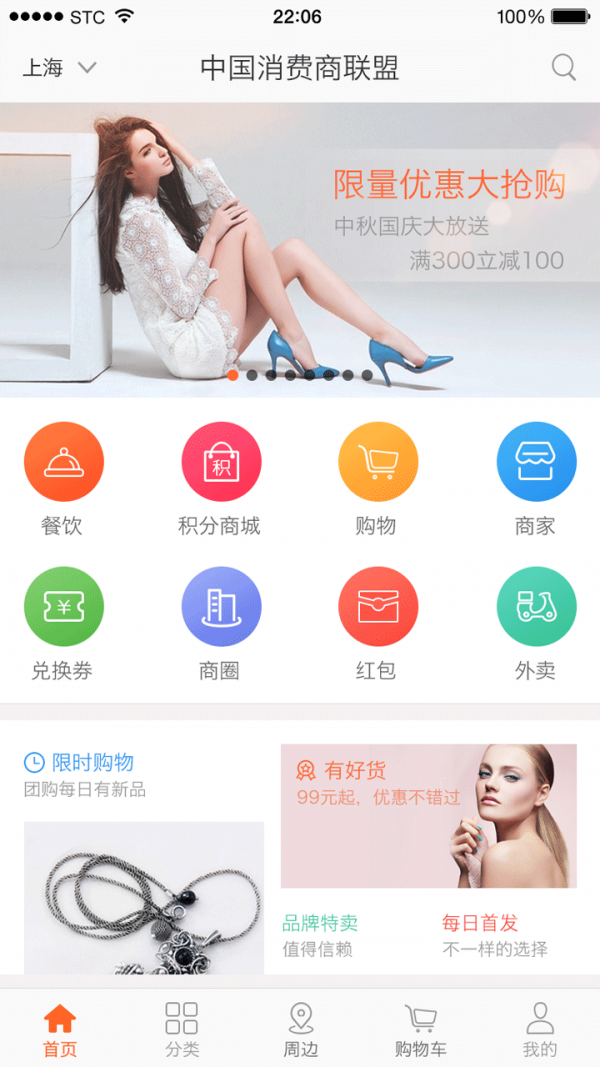Open the 餐饮 category

[63, 462]
